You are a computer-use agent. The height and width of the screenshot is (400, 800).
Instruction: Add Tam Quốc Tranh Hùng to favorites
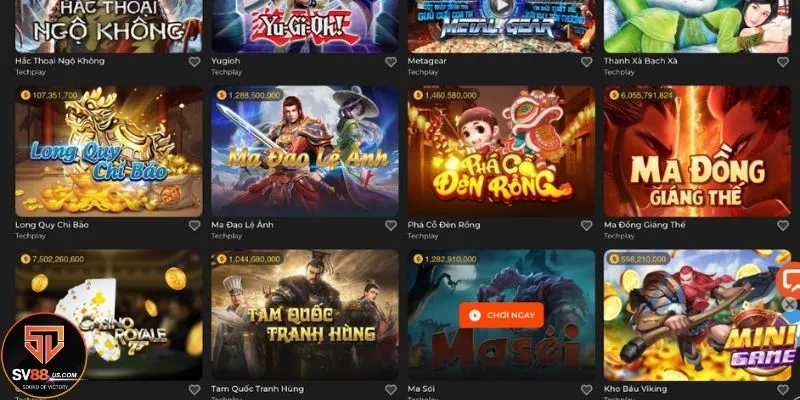390,390
